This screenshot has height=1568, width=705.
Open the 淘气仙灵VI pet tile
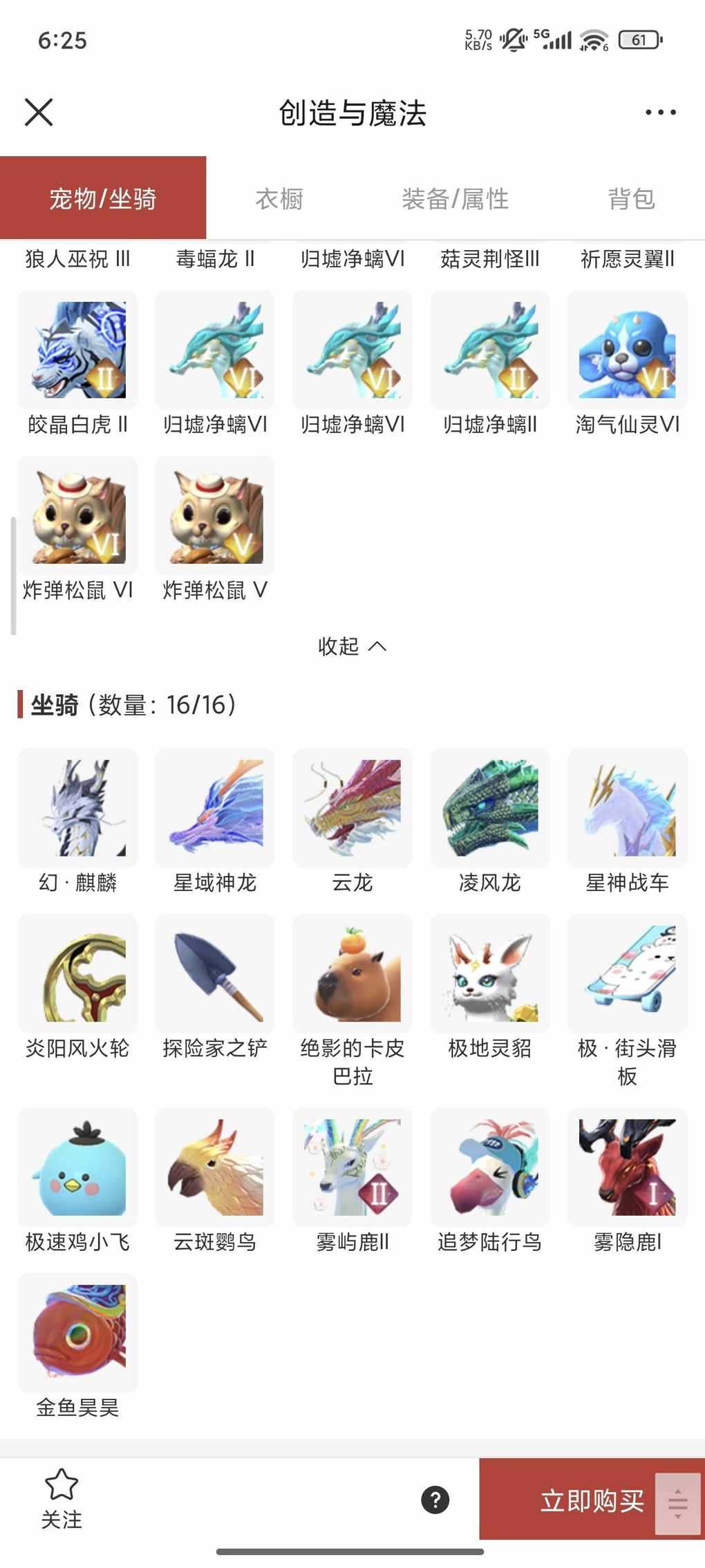[x=627, y=350]
